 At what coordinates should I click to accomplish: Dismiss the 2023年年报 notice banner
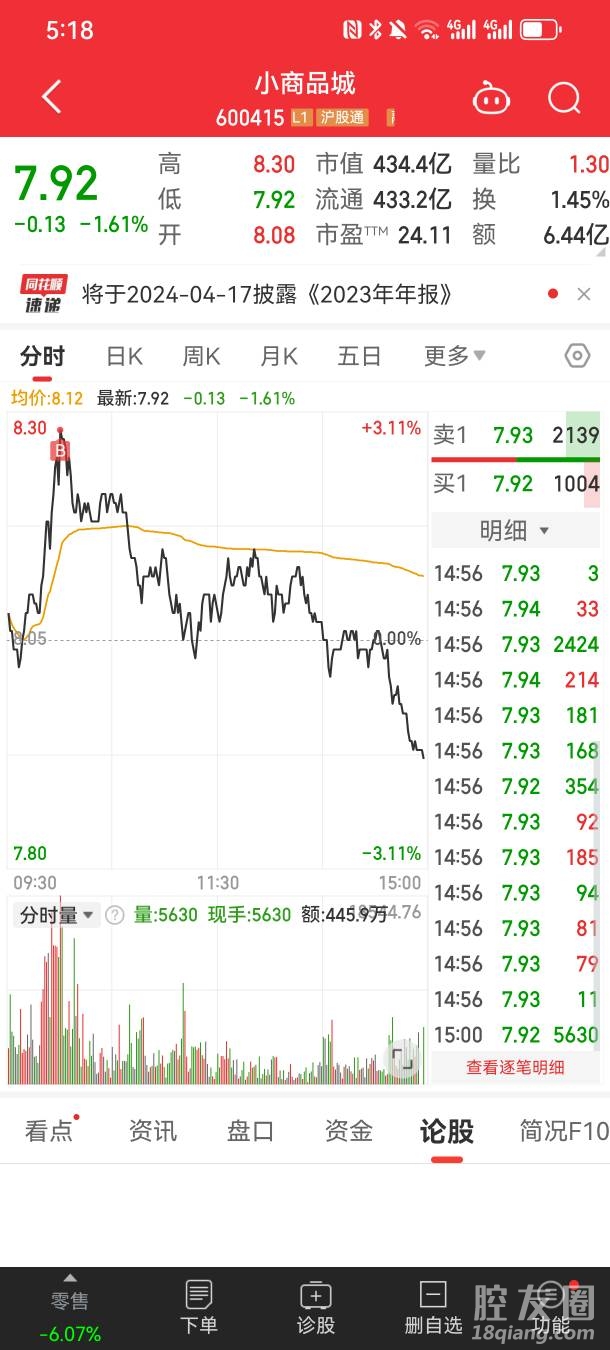pyautogui.click(x=584, y=294)
